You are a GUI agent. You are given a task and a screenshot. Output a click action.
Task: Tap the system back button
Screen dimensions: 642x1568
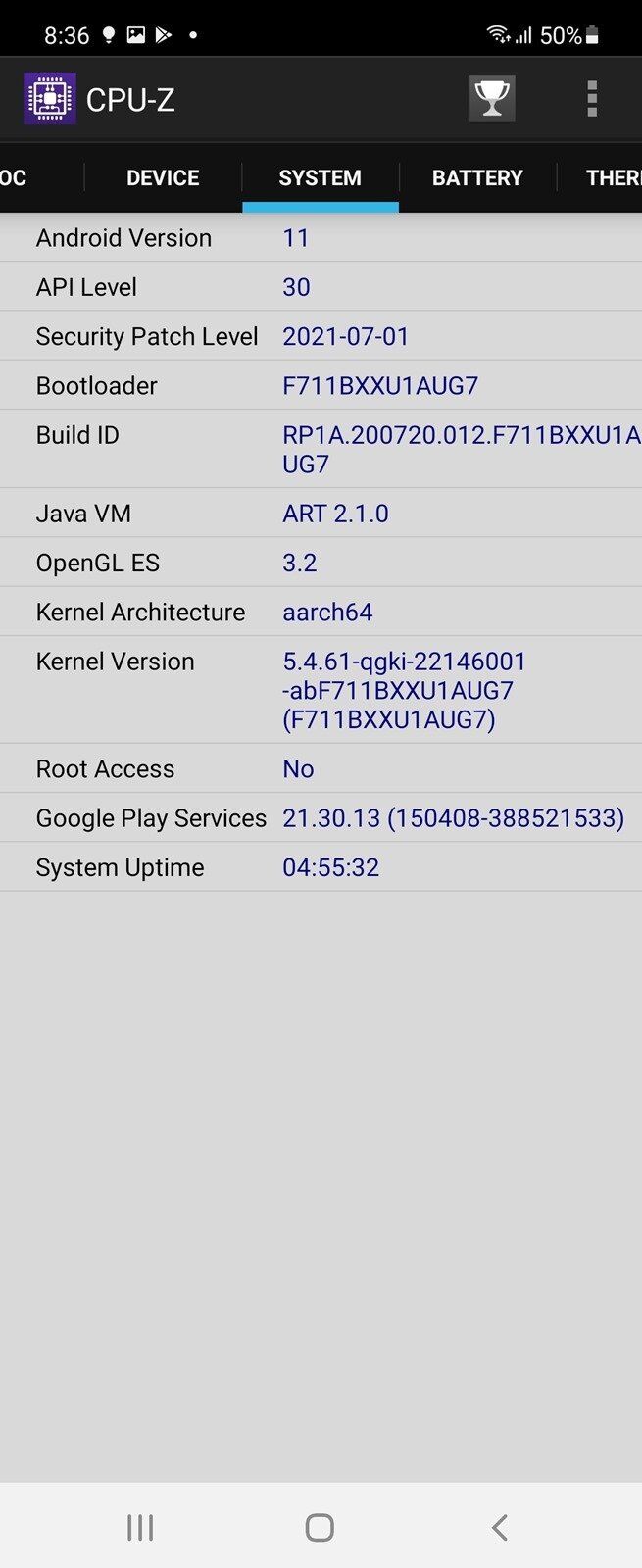500,1527
